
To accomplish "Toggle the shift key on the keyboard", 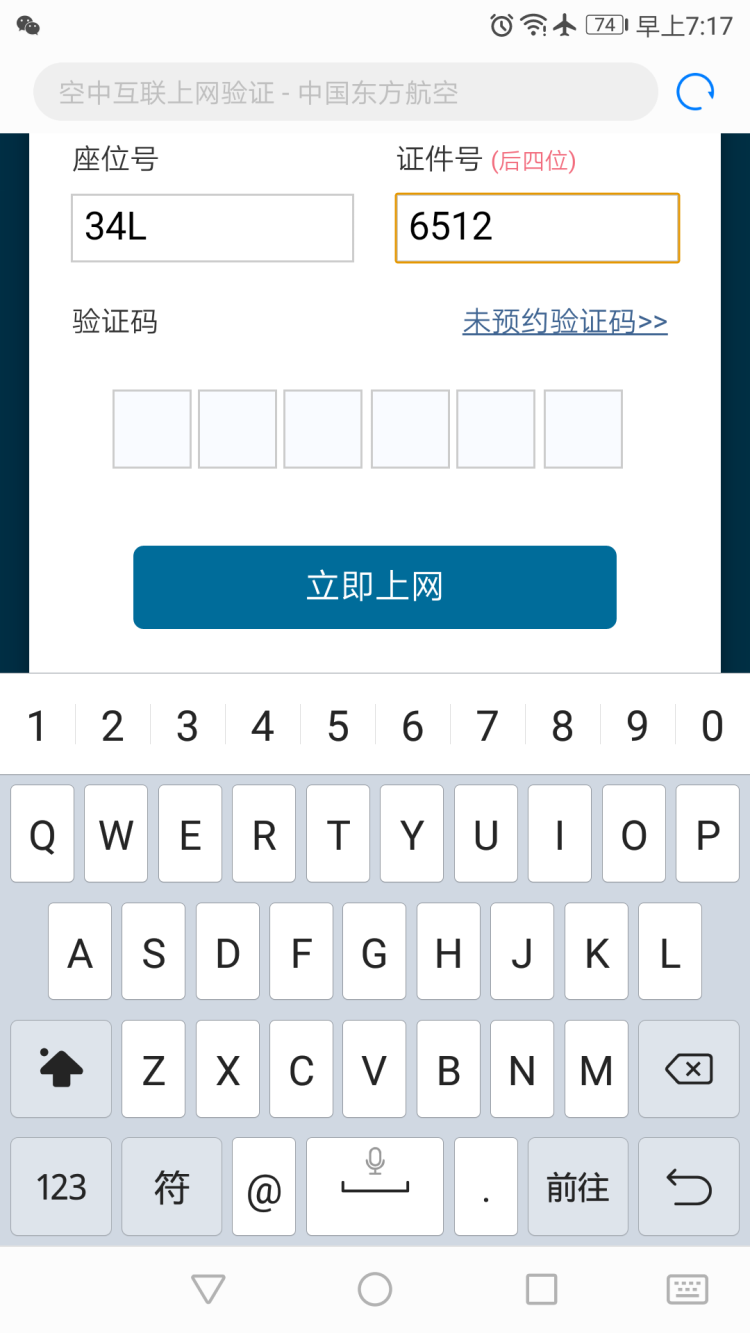I will pyautogui.click(x=61, y=1069).
